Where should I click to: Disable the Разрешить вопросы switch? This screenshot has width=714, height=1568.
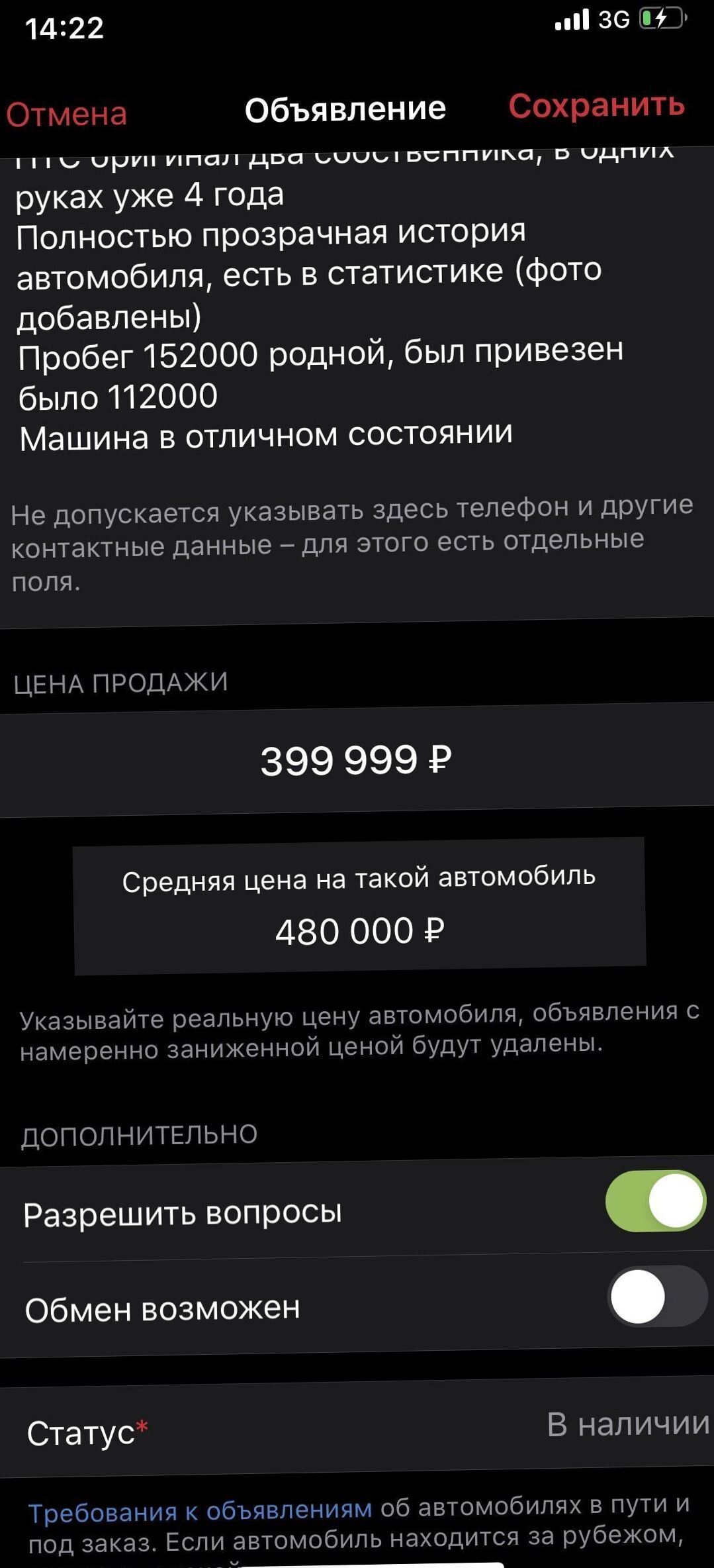click(656, 1200)
